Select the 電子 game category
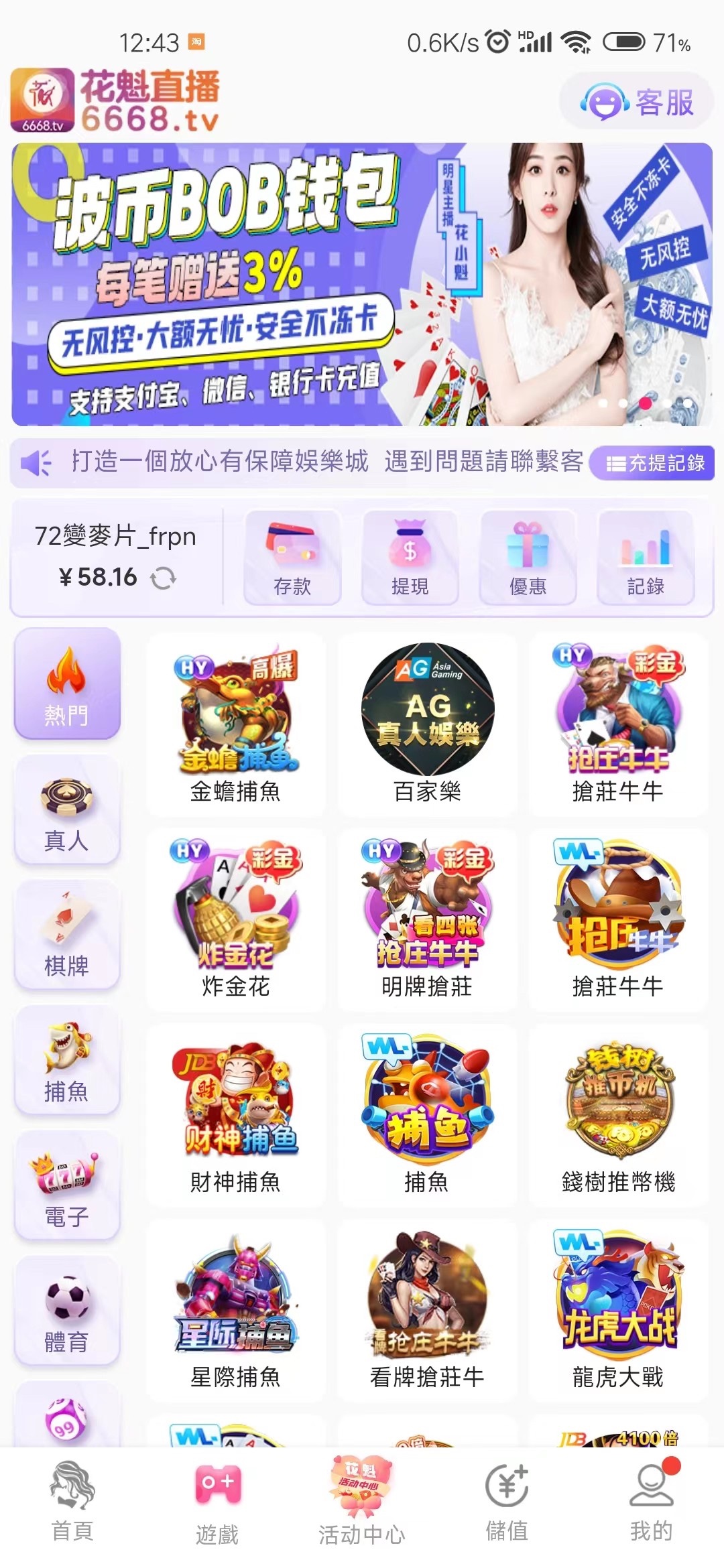724x1568 pixels. pos(66,1187)
